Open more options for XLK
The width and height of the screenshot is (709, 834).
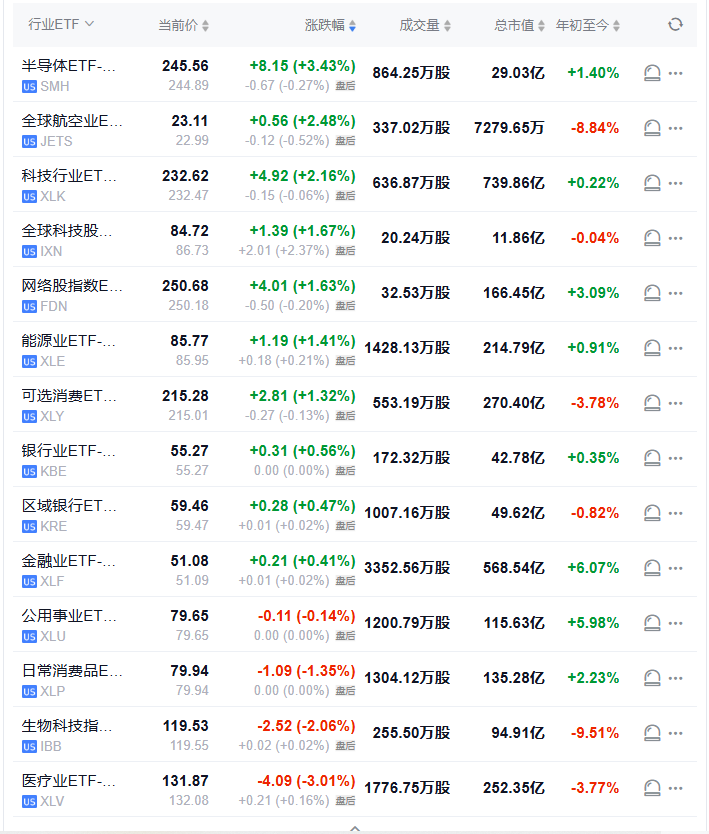coord(676,183)
